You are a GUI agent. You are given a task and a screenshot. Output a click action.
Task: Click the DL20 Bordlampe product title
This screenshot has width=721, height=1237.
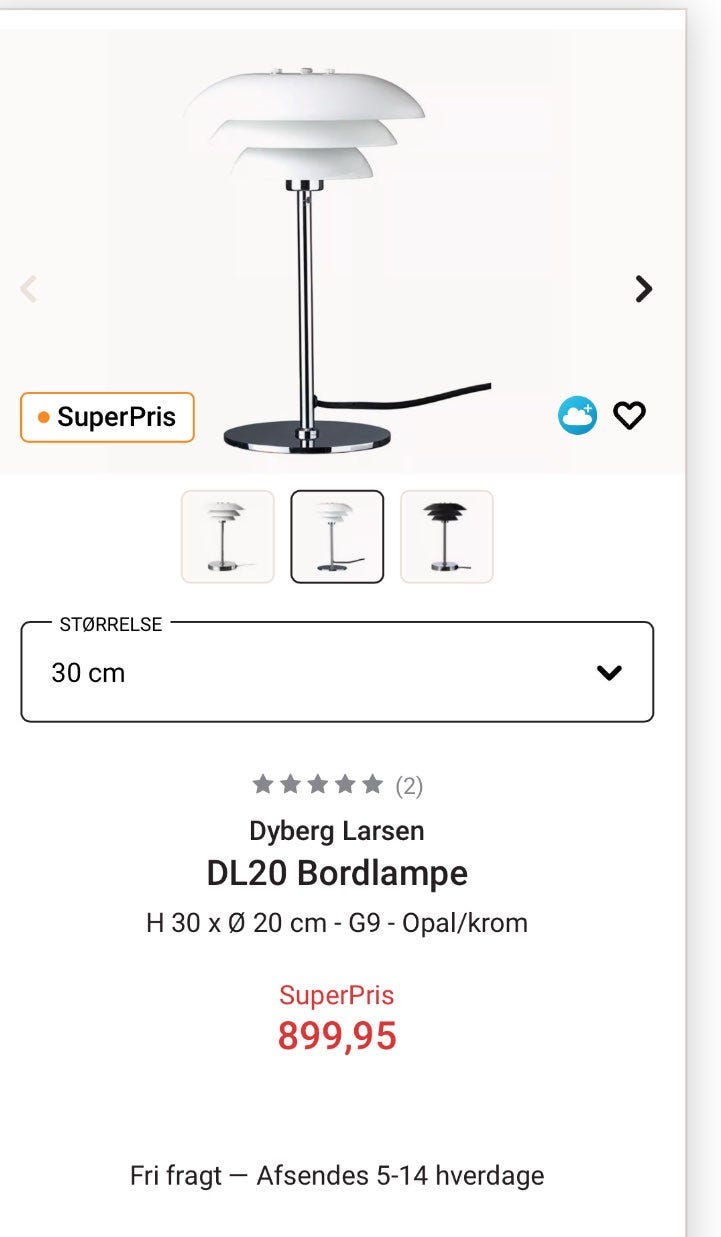(336, 873)
